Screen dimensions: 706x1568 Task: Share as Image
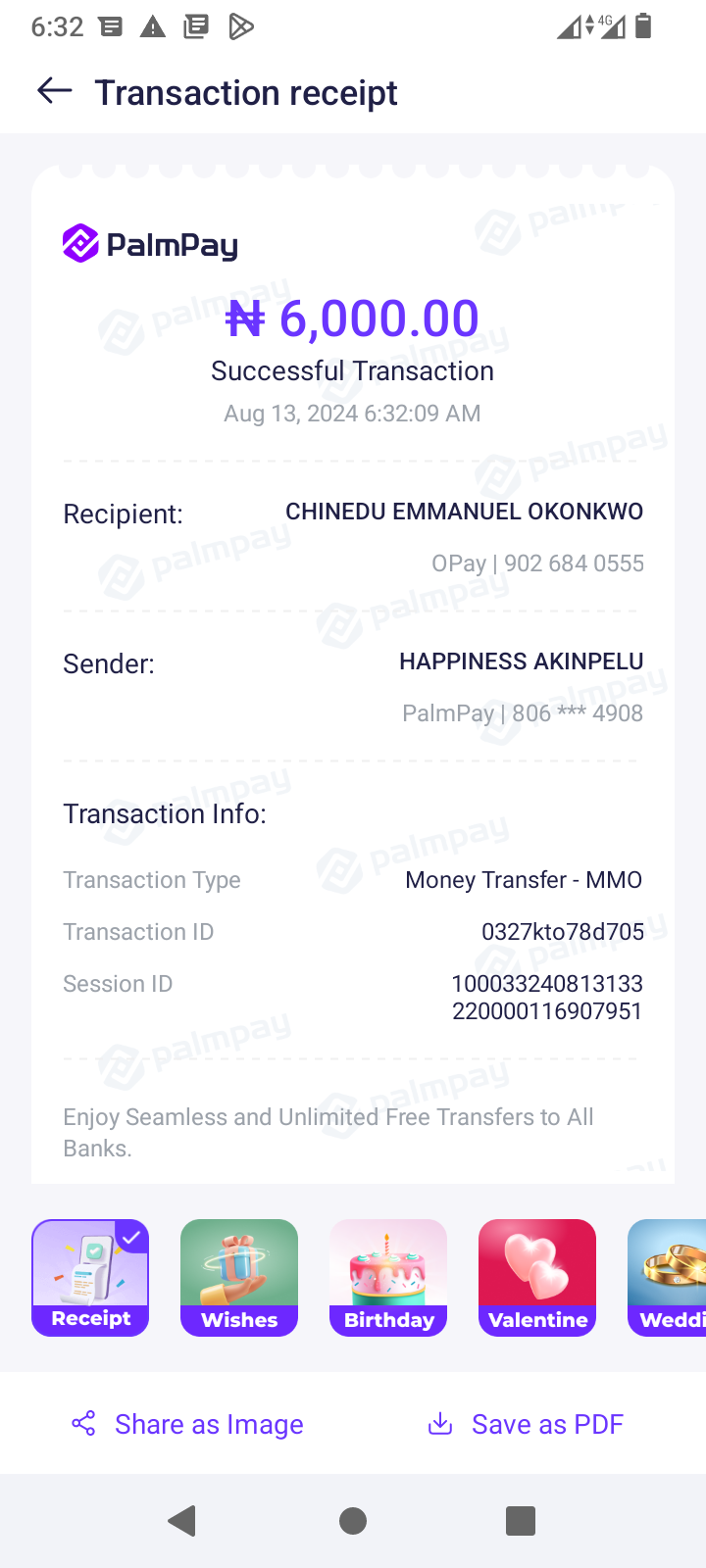click(188, 1424)
